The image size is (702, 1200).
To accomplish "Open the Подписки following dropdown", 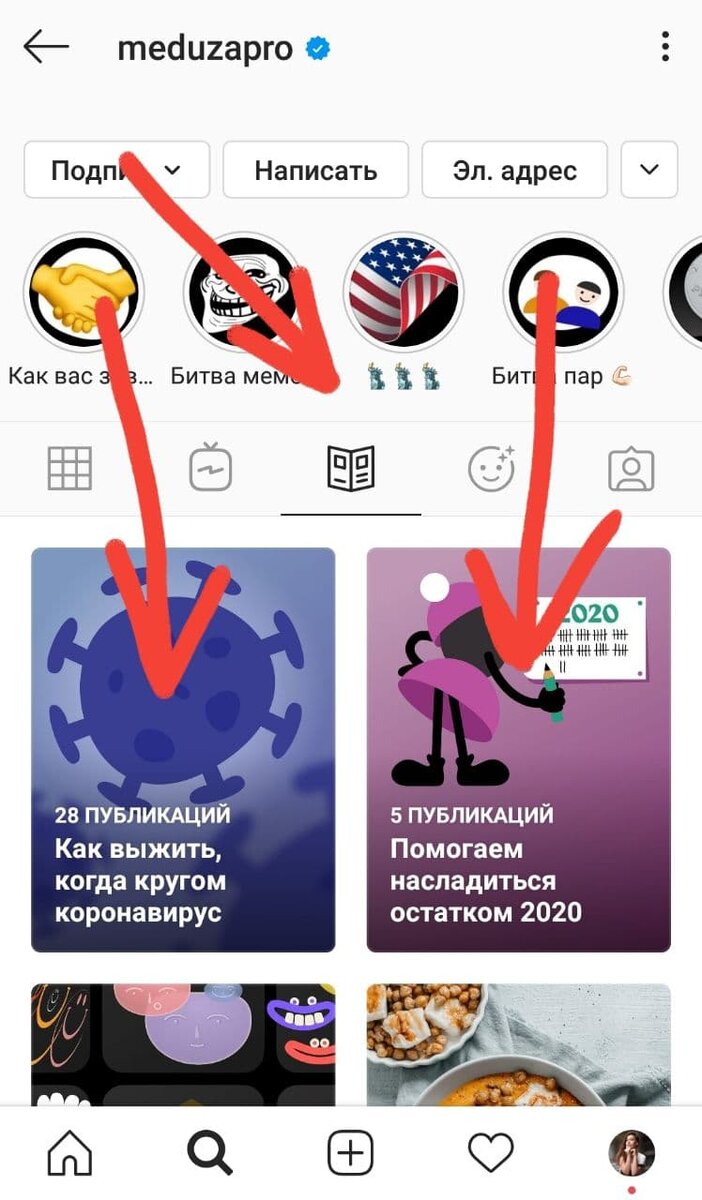I will (116, 170).
